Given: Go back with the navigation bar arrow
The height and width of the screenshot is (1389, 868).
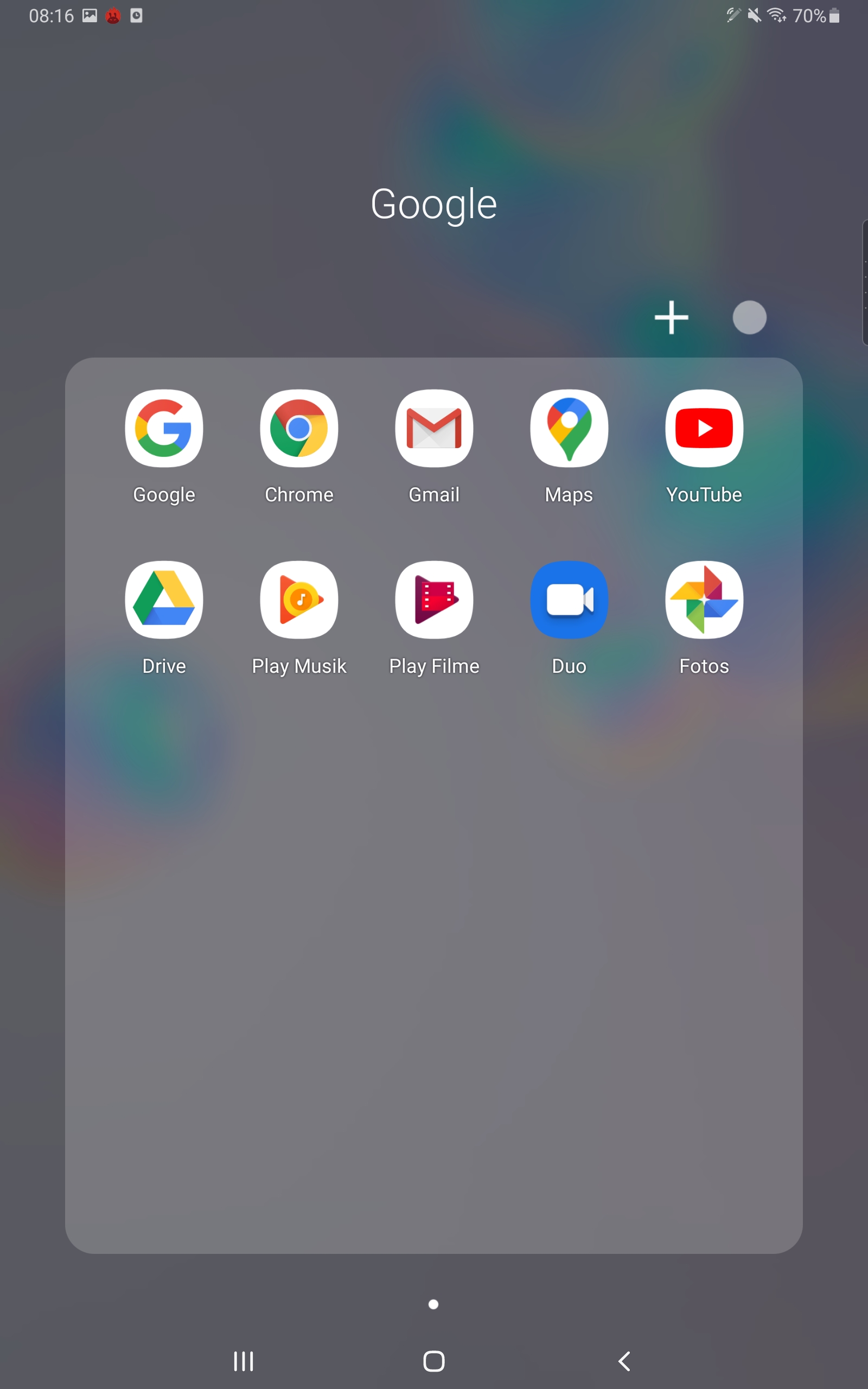Looking at the screenshot, I should (624, 1361).
